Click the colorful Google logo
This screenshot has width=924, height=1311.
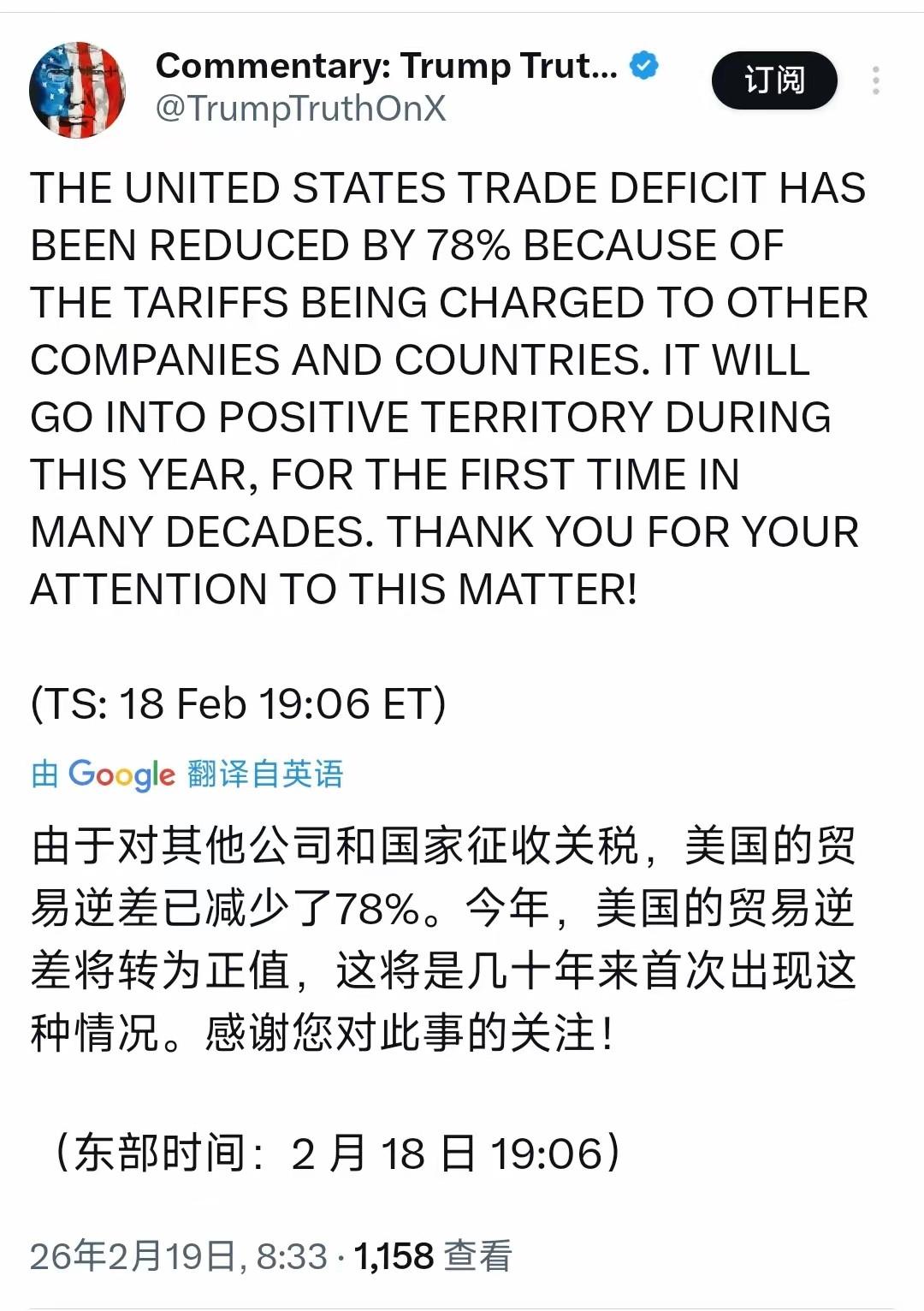(120, 774)
